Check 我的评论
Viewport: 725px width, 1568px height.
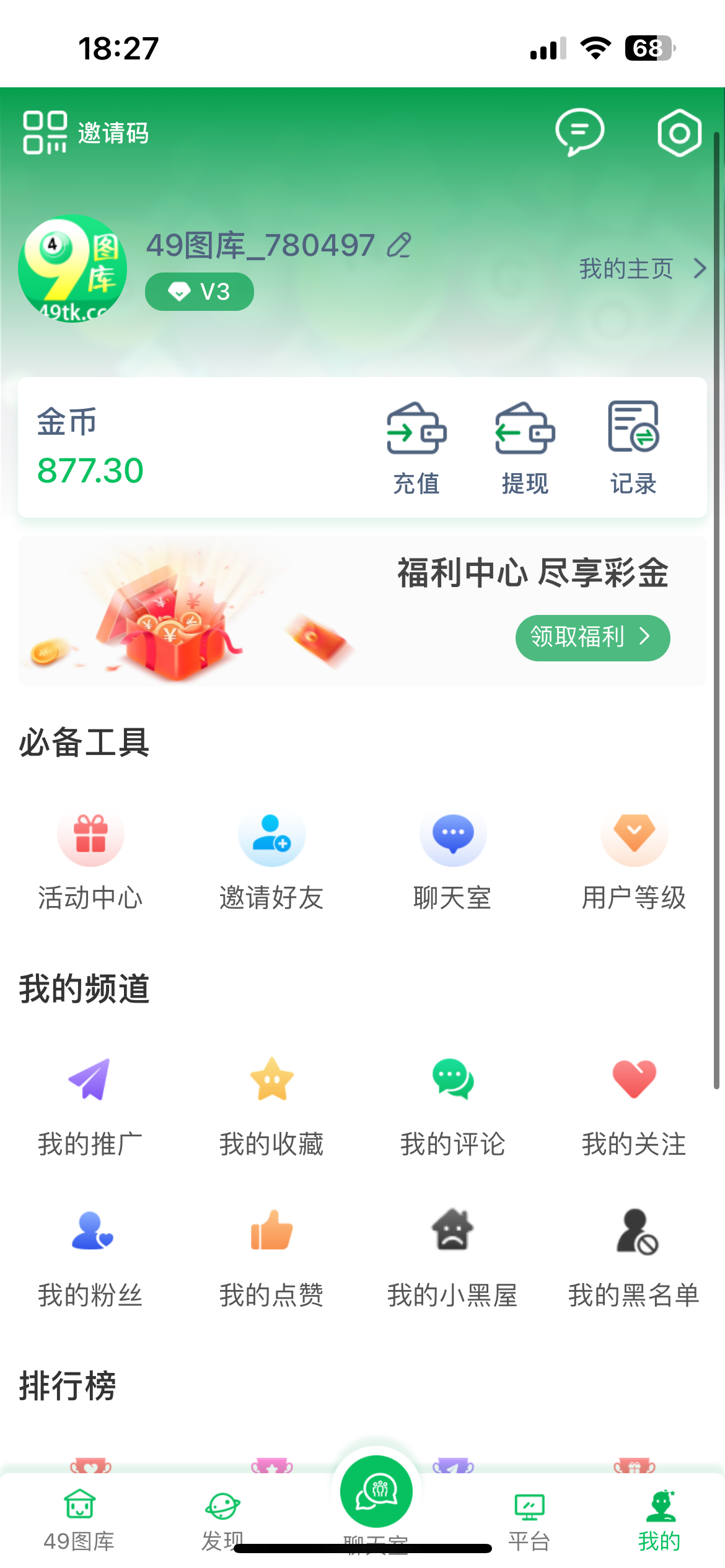(453, 1107)
